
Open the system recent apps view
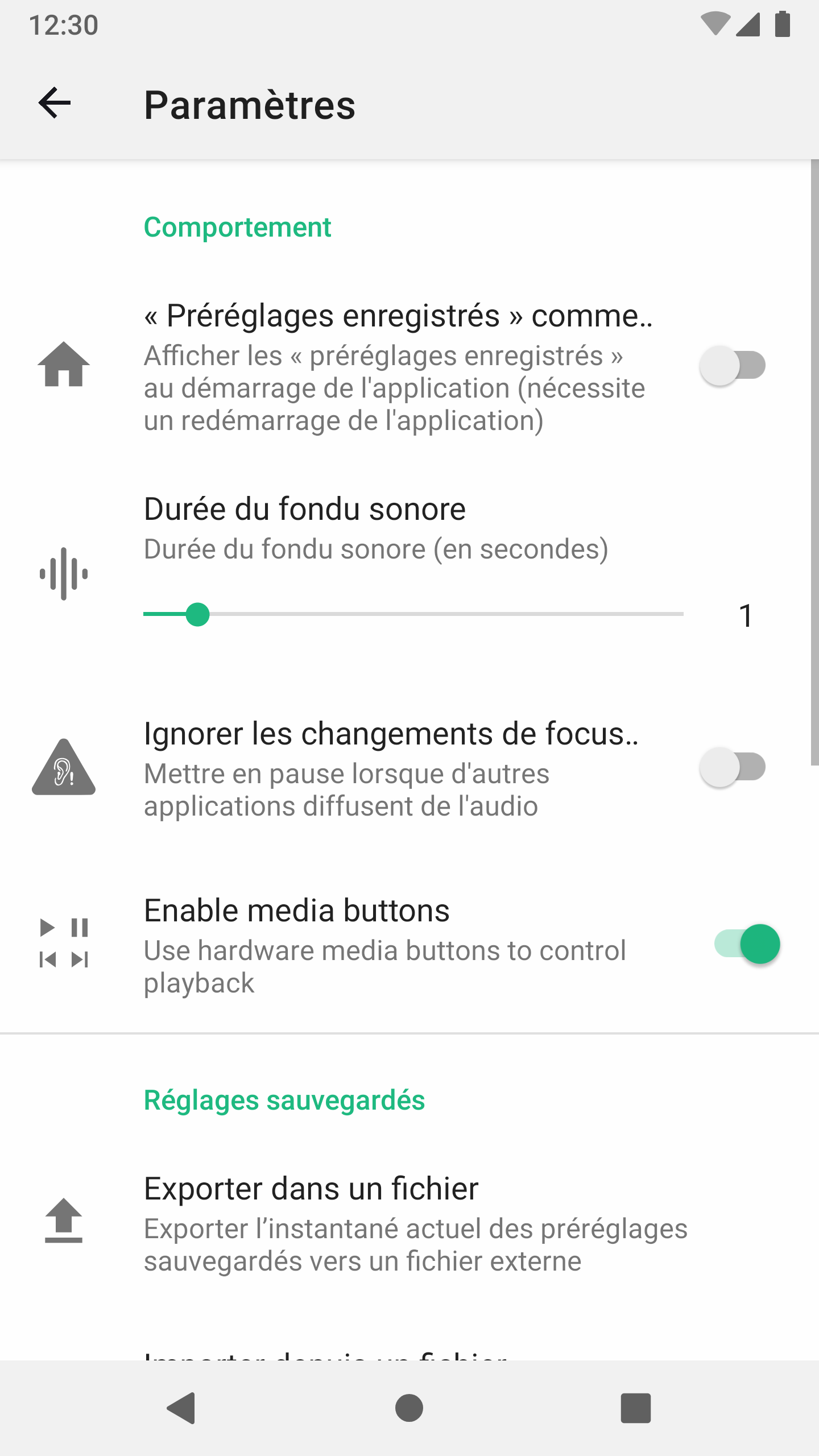tap(635, 1408)
